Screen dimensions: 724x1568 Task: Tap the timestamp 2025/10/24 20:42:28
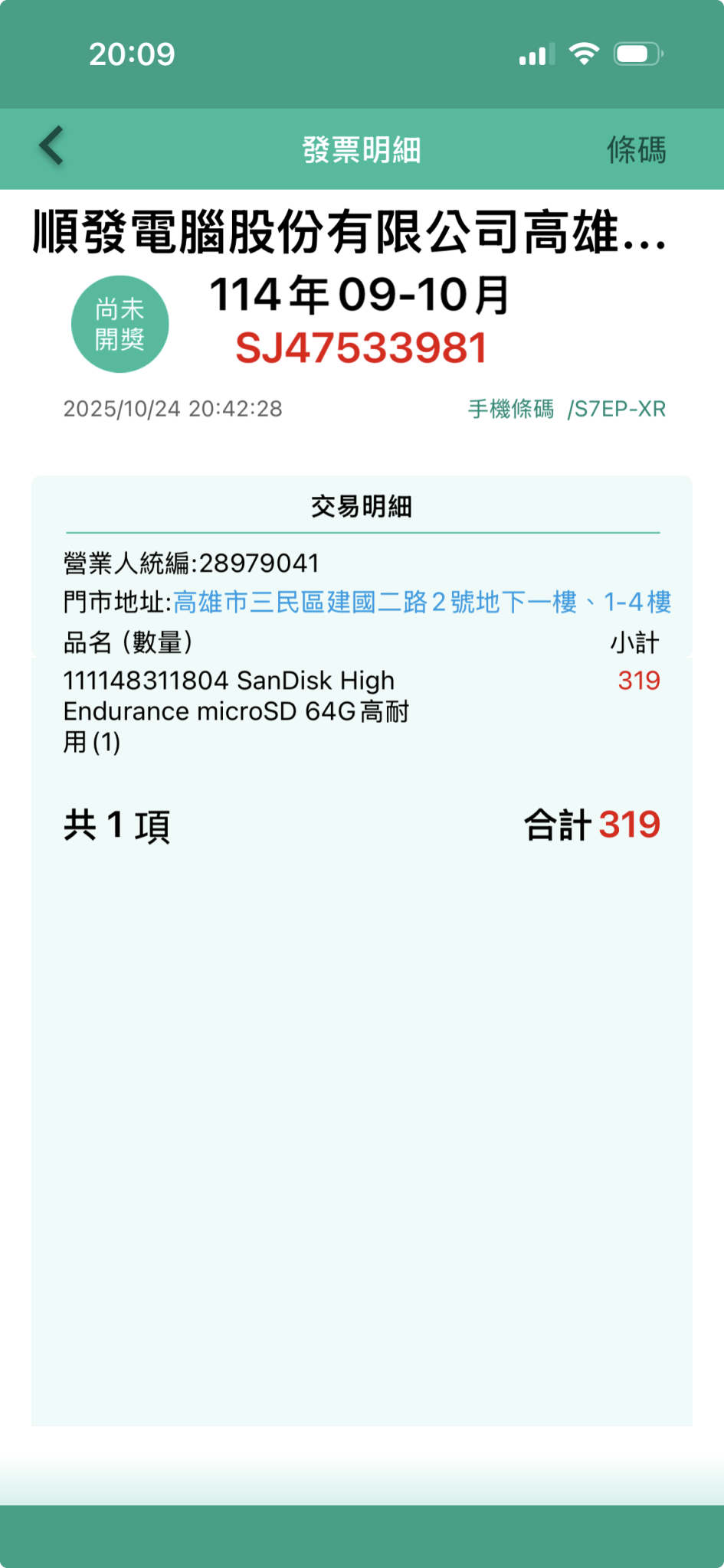click(172, 410)
